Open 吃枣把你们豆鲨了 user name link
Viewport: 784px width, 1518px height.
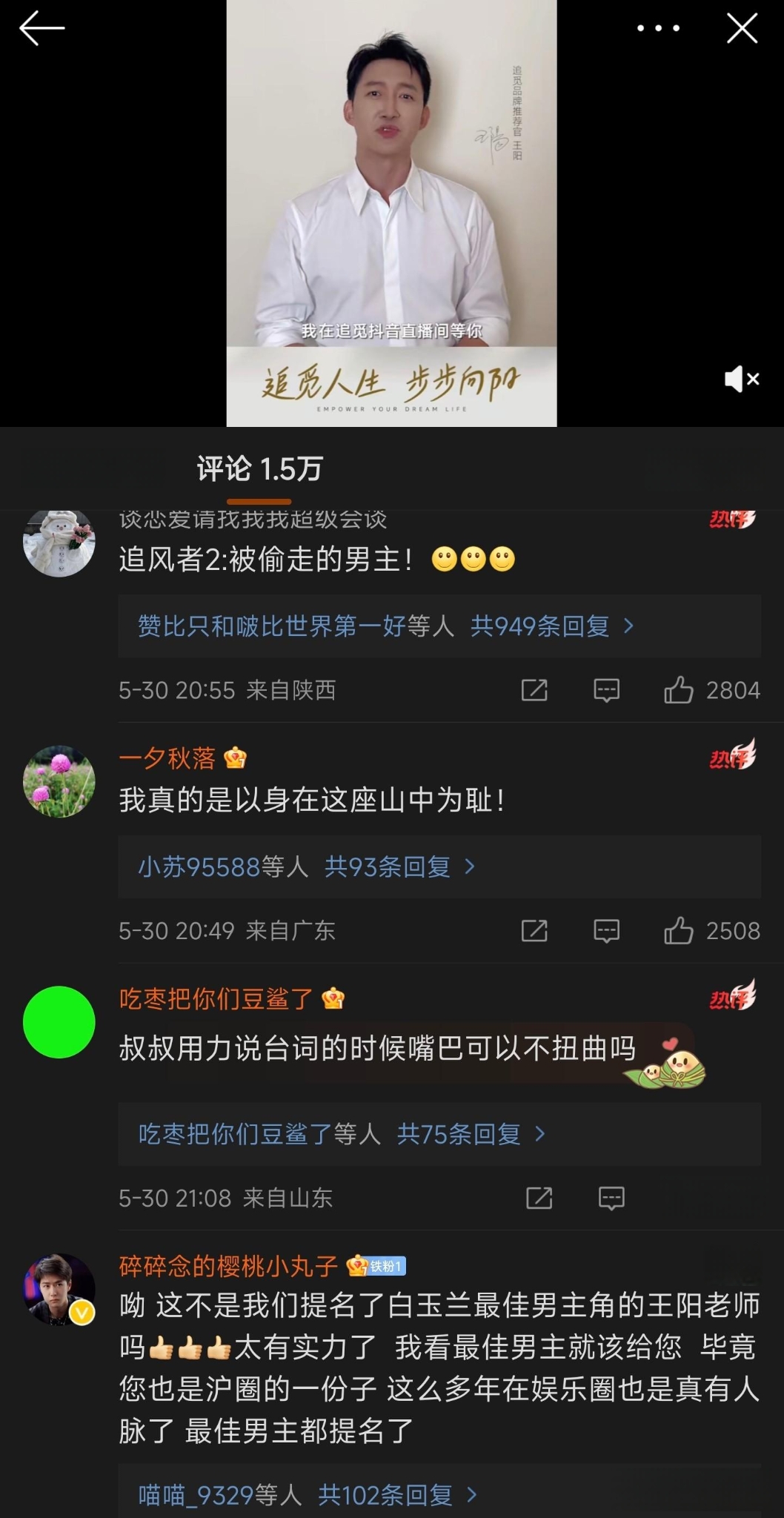coord(216,999)
